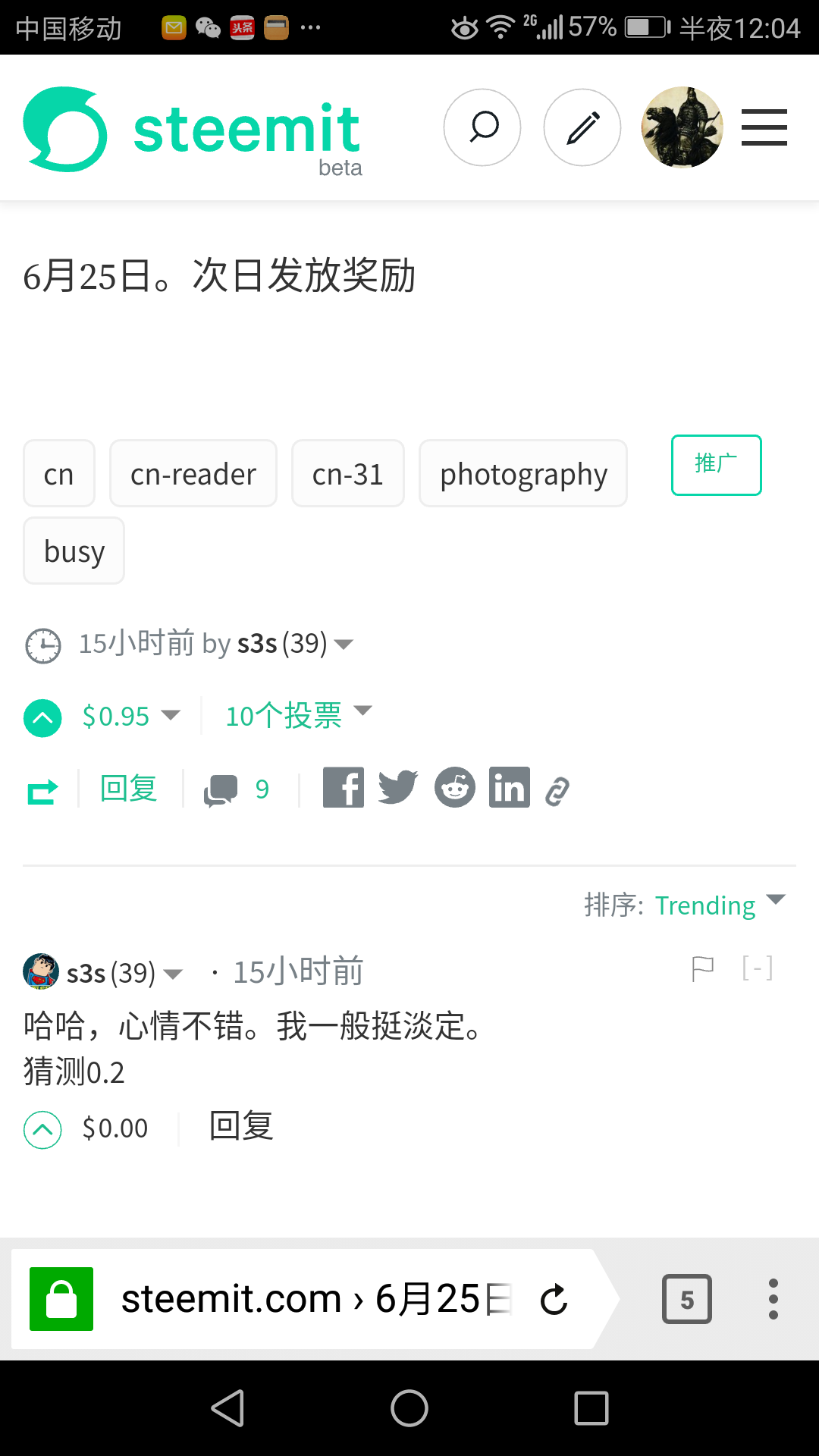Viewport: 819px width, 1456px height.
Task: Select the photography tag
Action: tap(523, 474)
